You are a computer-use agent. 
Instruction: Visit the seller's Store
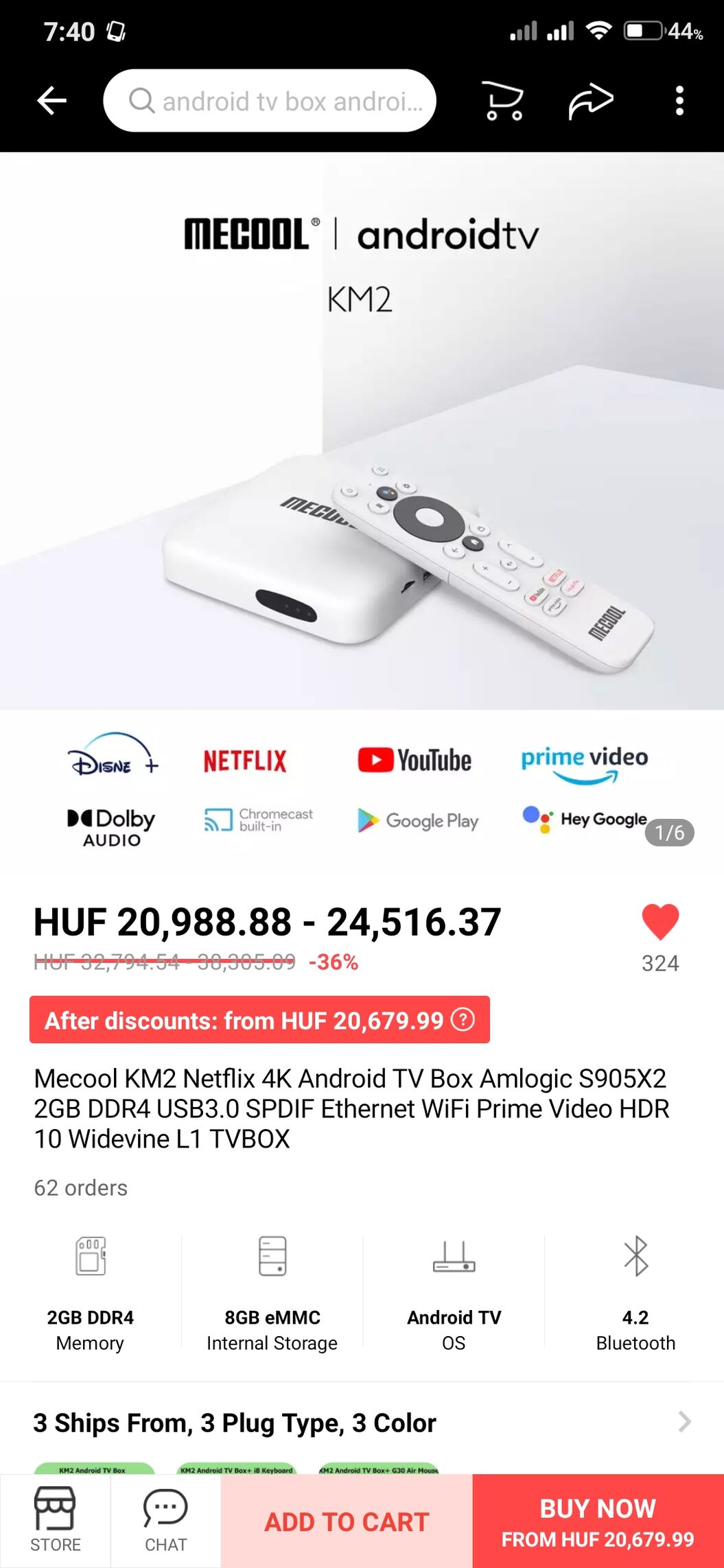pyautogui.click(x=55, y=1520)
